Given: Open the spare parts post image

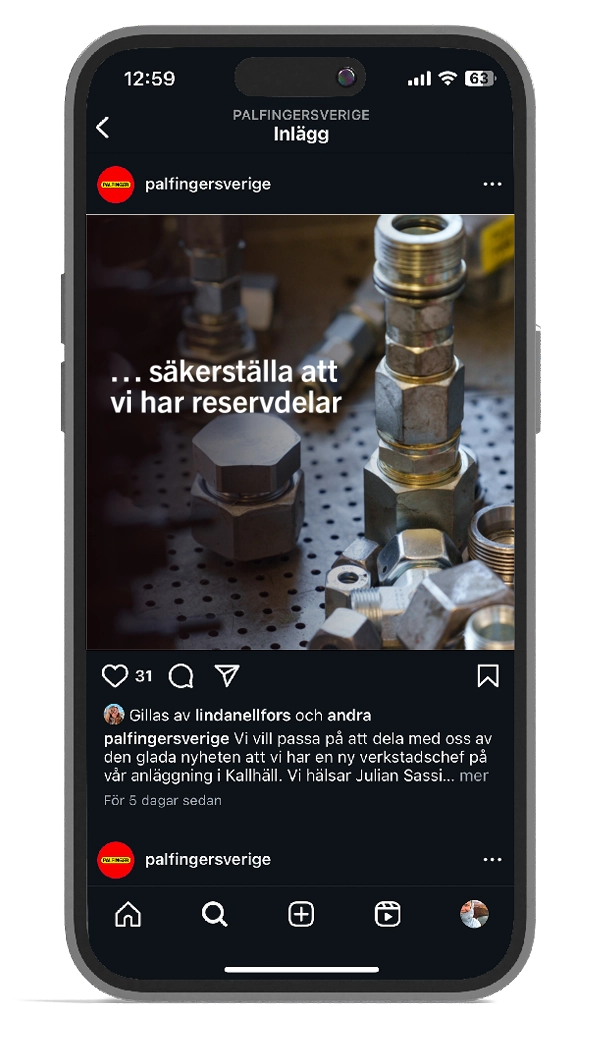Looking at the screenshot, I should click(x=300, y=432).
